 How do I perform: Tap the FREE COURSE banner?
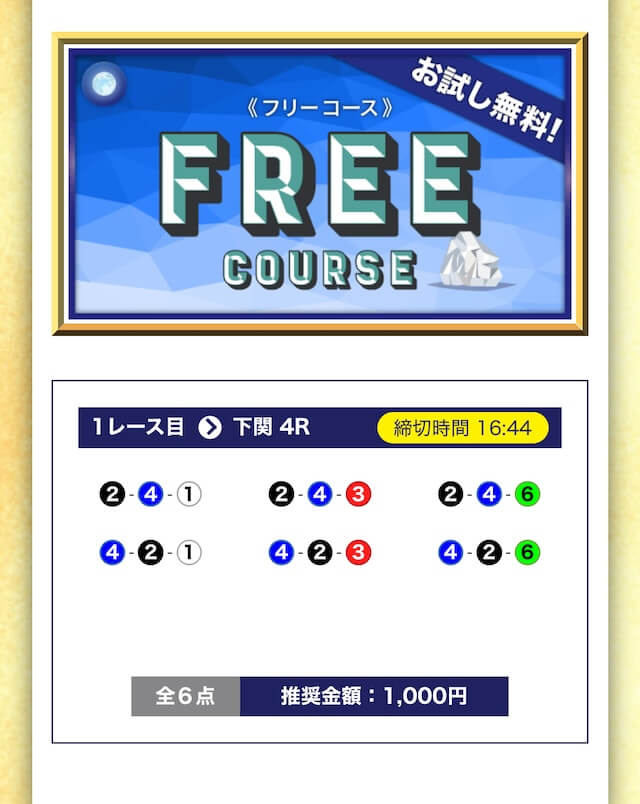pyautogui.click(x=319, y=184)
